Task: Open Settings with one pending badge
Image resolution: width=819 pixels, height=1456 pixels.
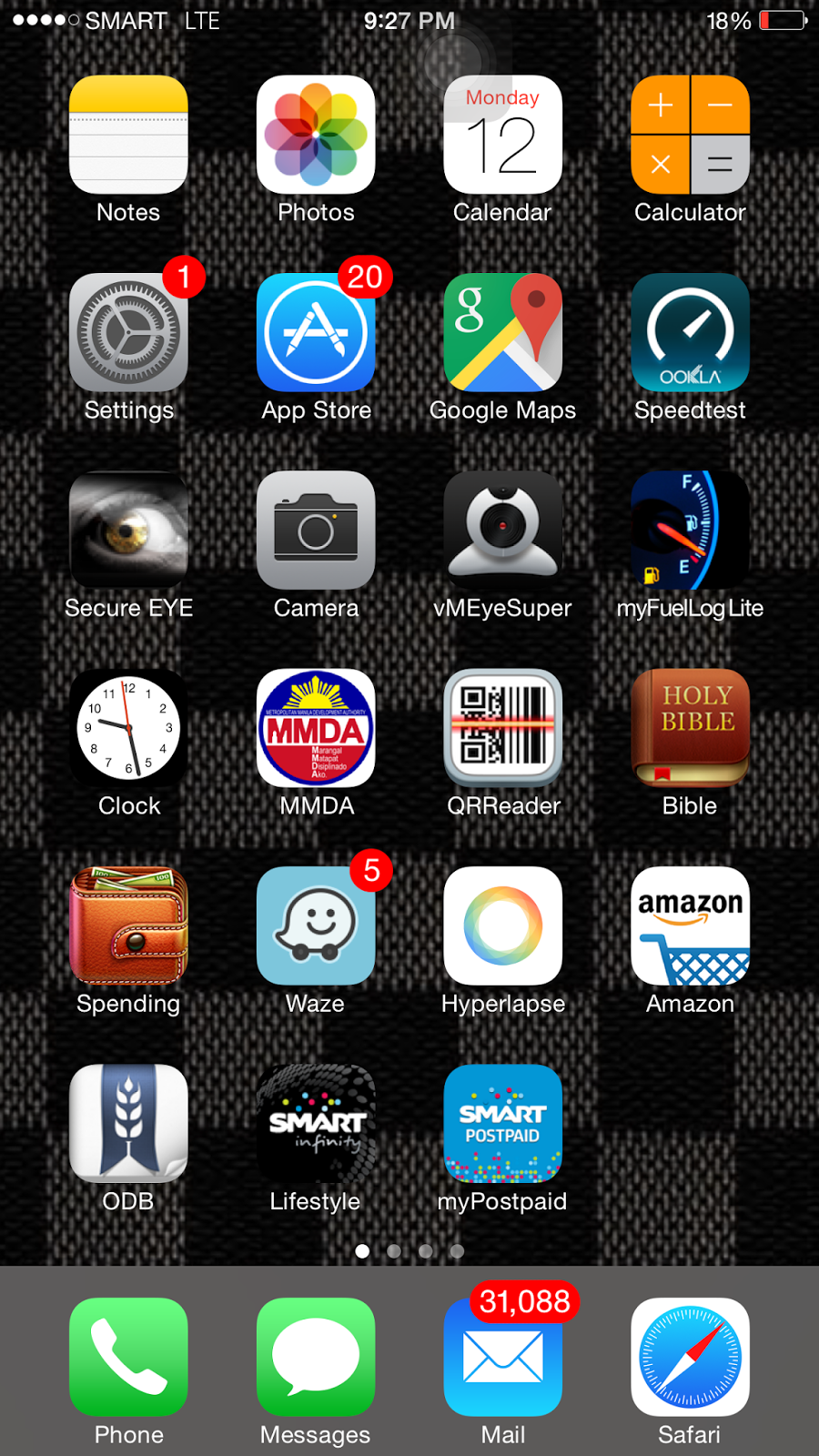Action: 128,333
